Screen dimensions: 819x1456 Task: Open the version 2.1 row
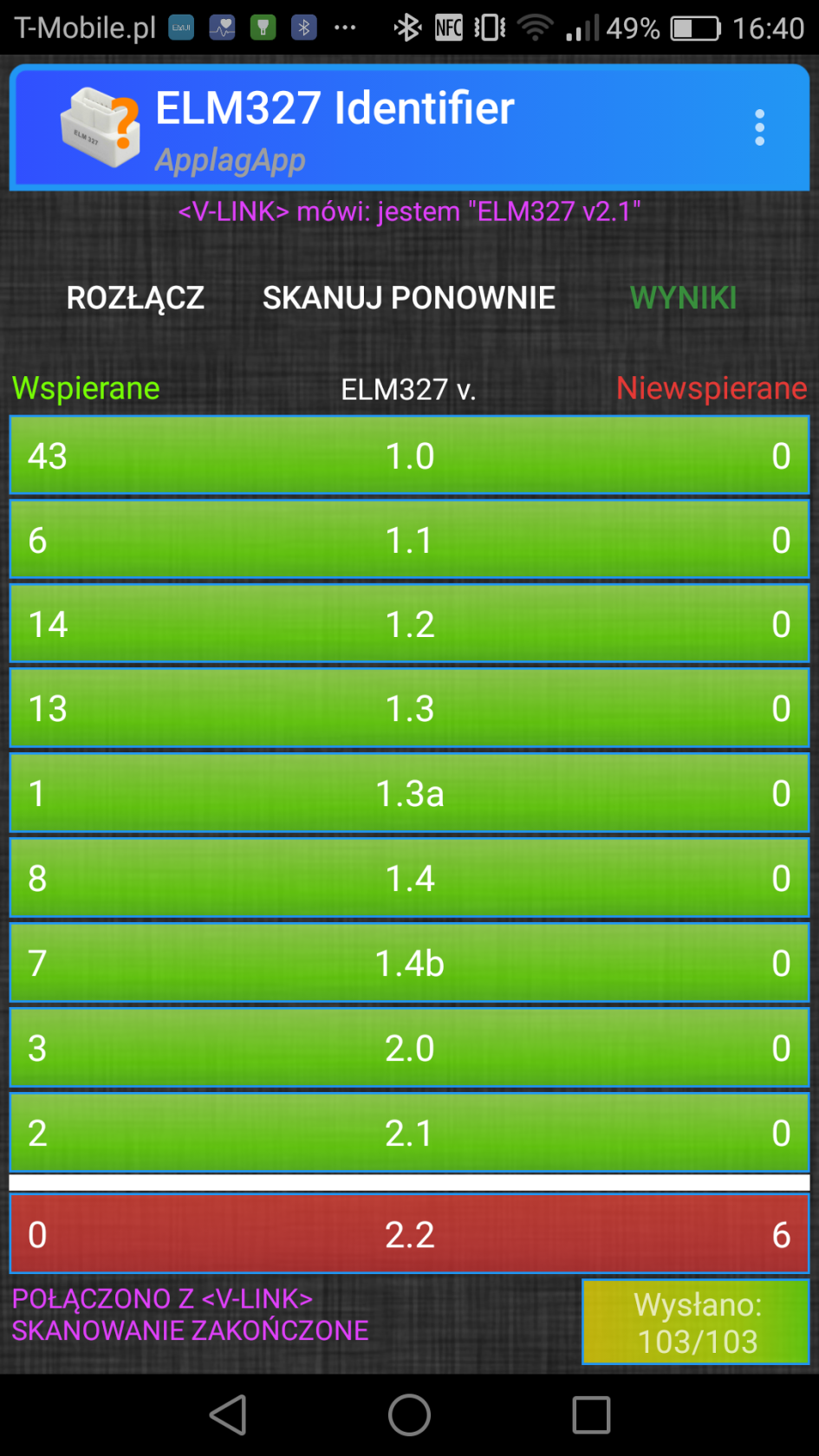(409, 1133)
